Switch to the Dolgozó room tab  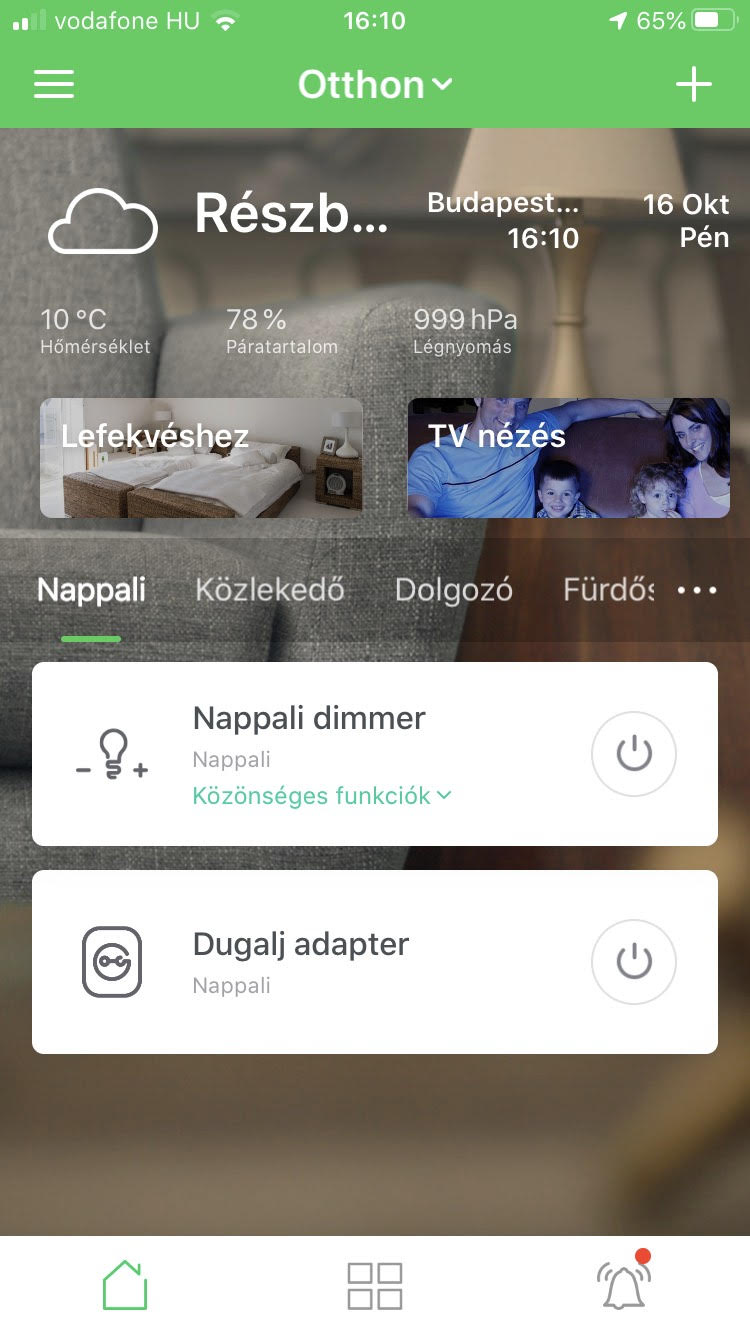[x=454, y=590]
